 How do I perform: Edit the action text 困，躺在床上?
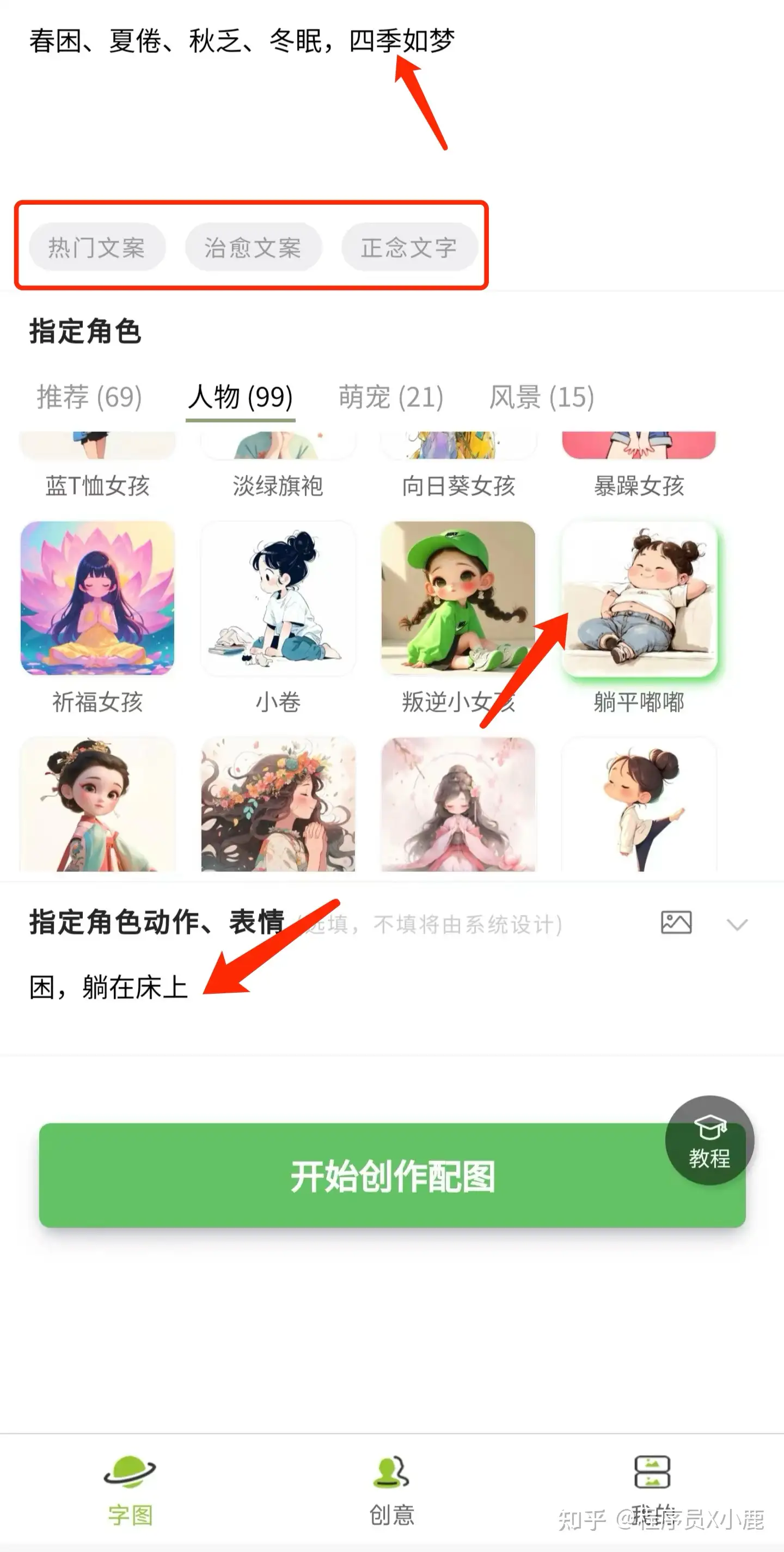(109, 987)
